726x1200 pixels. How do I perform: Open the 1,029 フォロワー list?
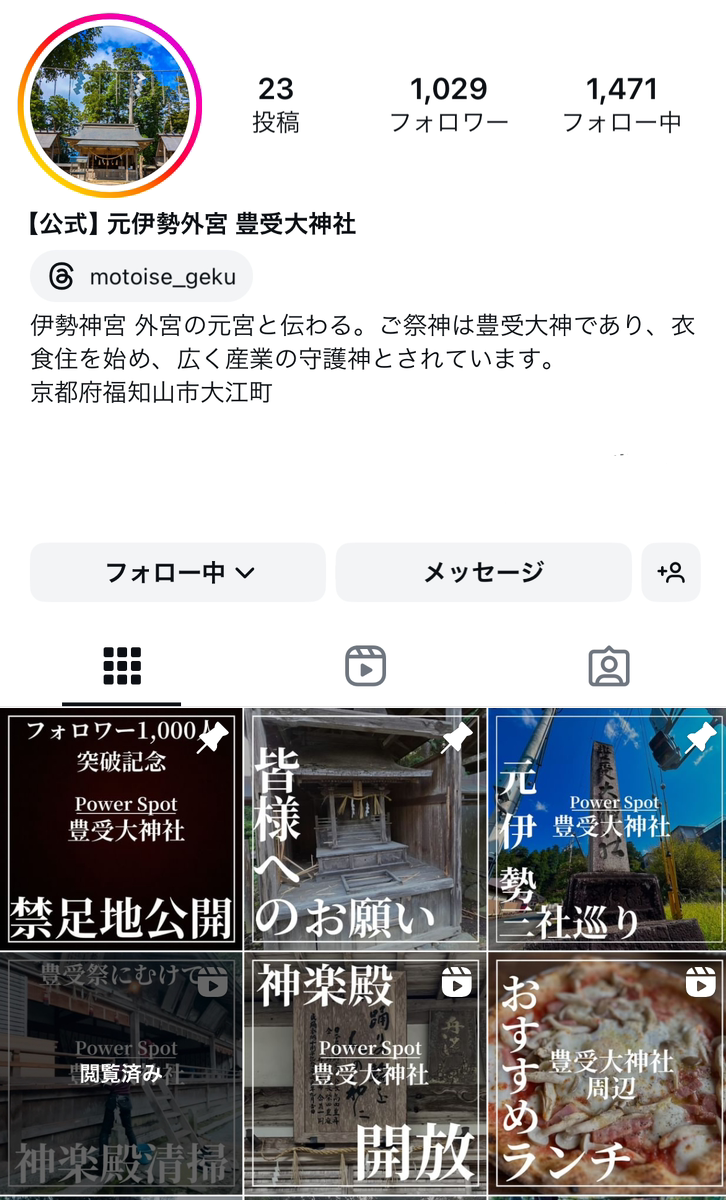pyautogui.click(x=448, y=103)
